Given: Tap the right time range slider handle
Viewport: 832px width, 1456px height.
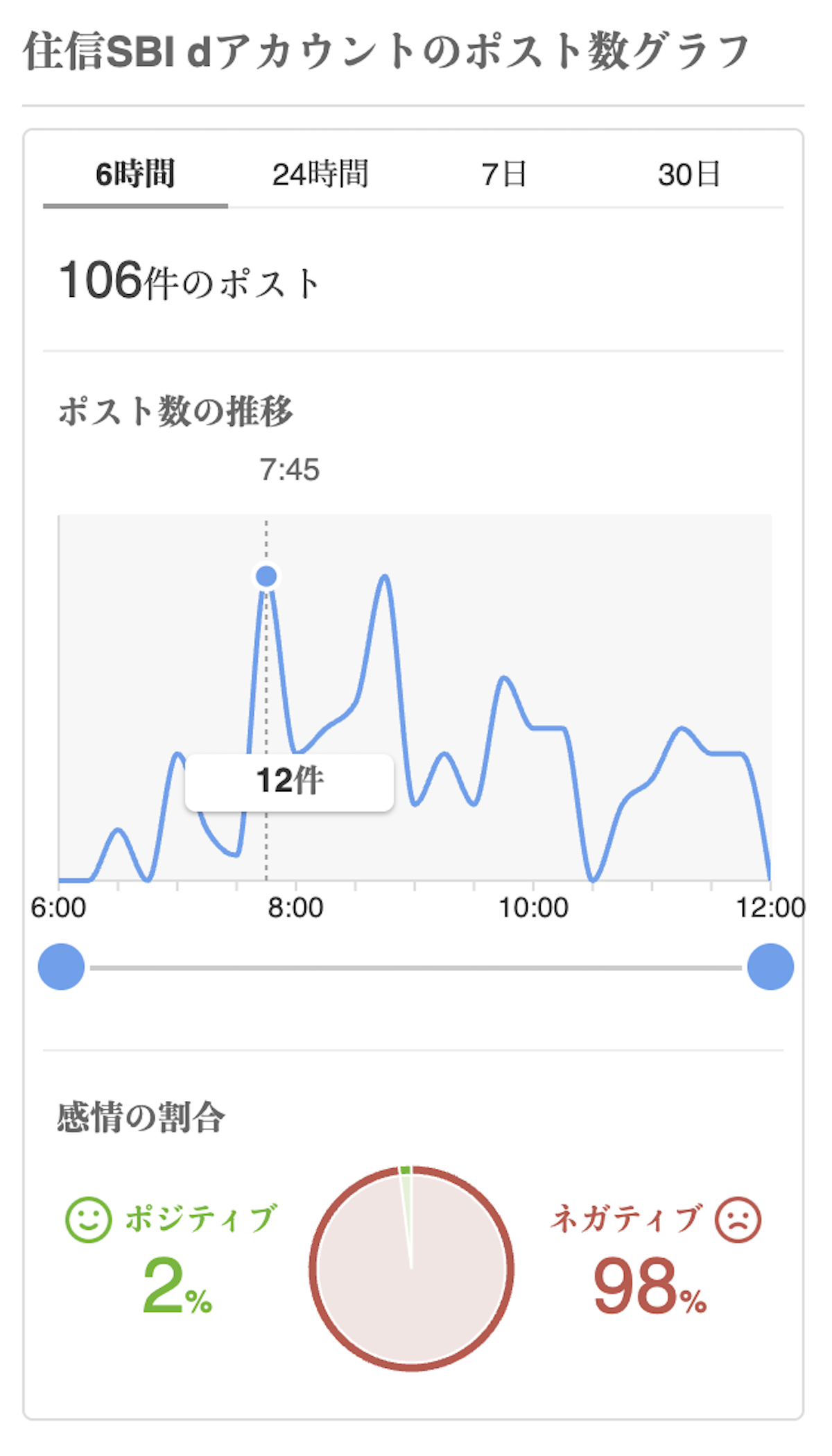Looking at the screenshot, I should tap(770, 966).
